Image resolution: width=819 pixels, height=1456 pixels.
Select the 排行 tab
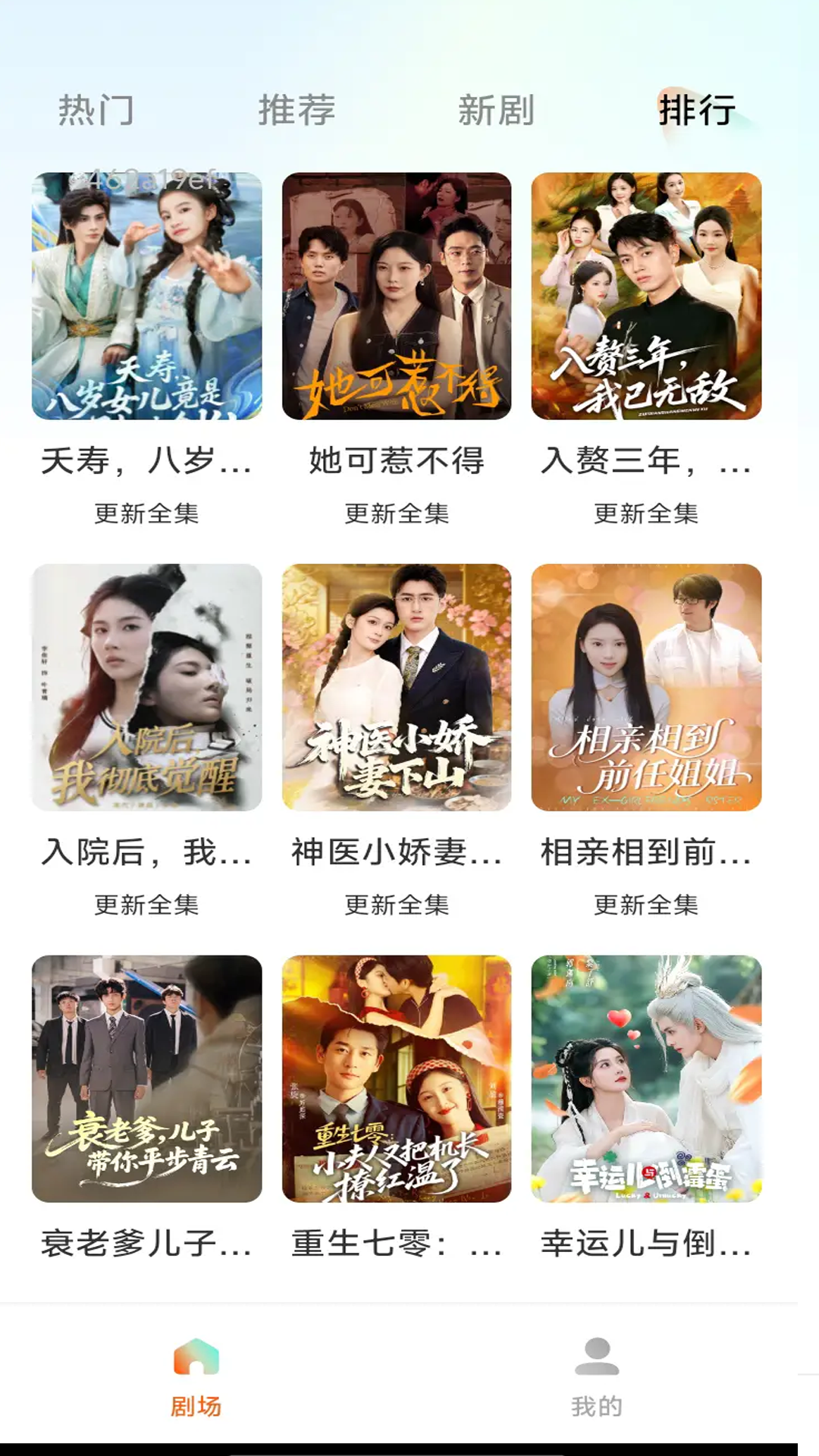pos(696,111)
